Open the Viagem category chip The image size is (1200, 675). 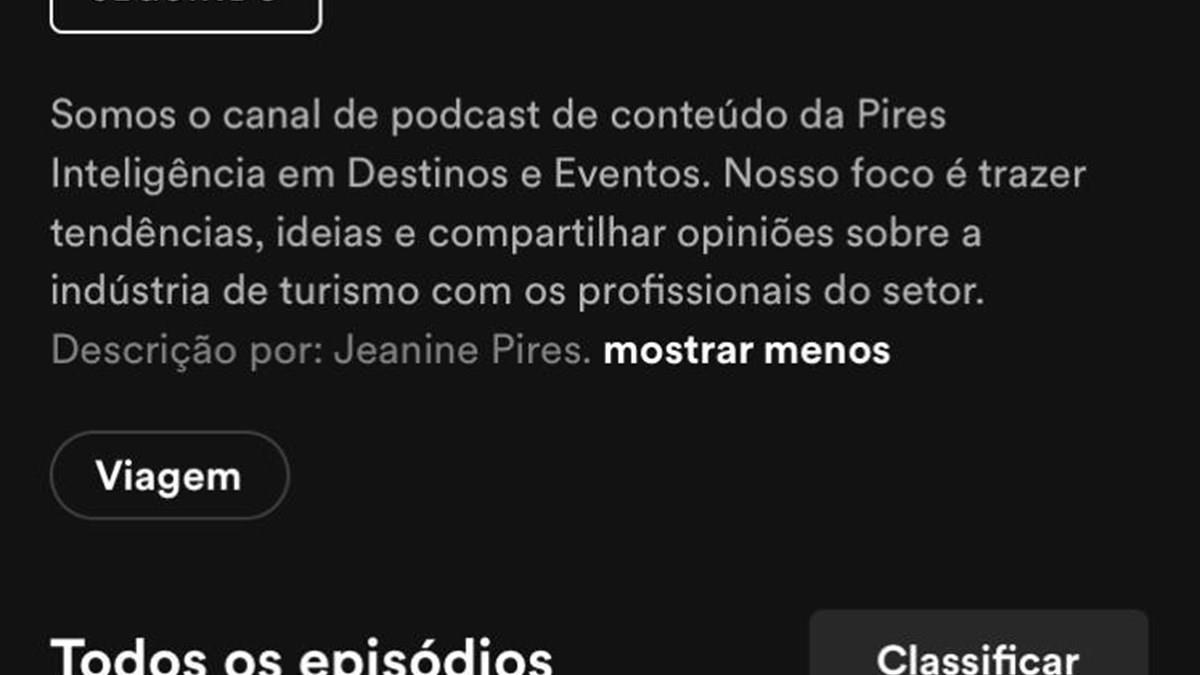tap(169, 476)
